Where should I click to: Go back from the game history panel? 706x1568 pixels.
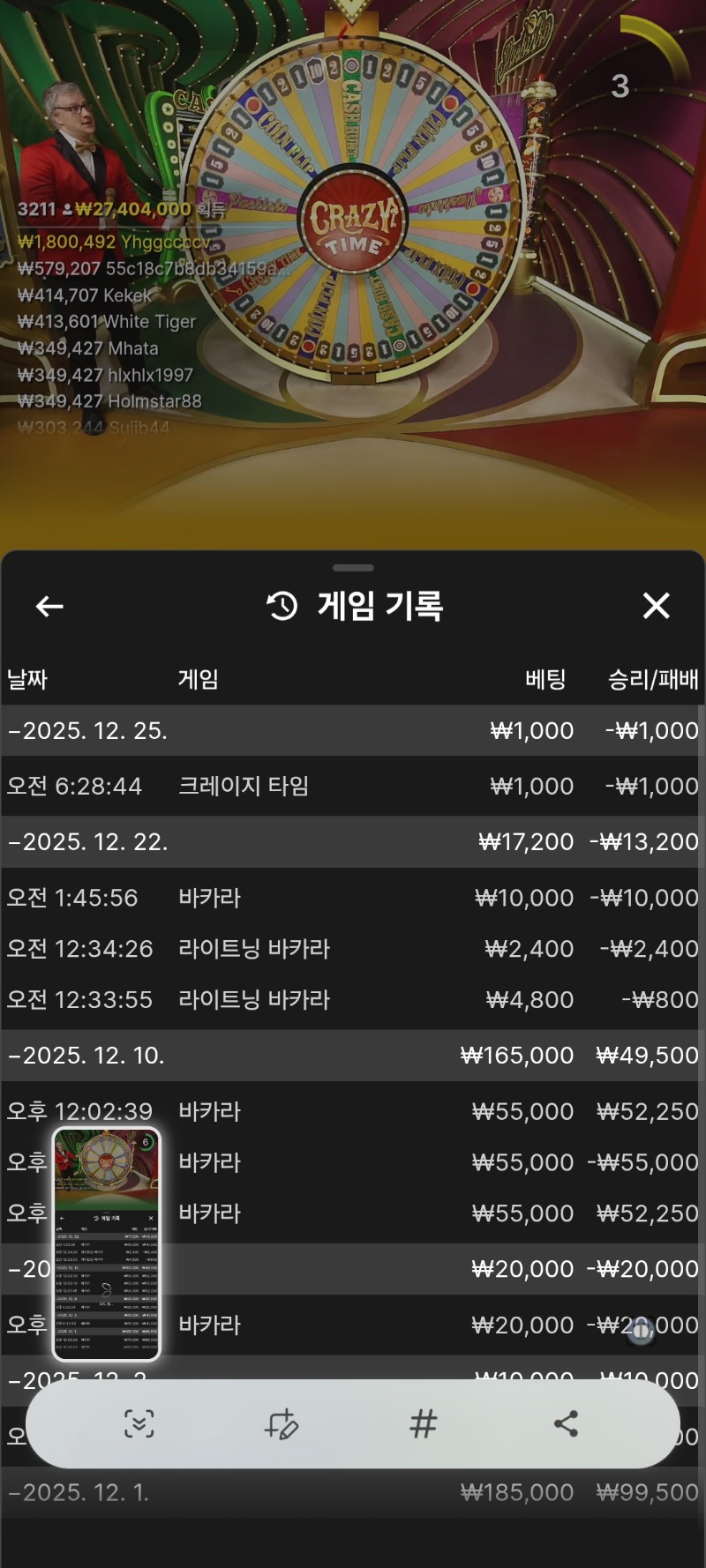click(x=49, y=606)
